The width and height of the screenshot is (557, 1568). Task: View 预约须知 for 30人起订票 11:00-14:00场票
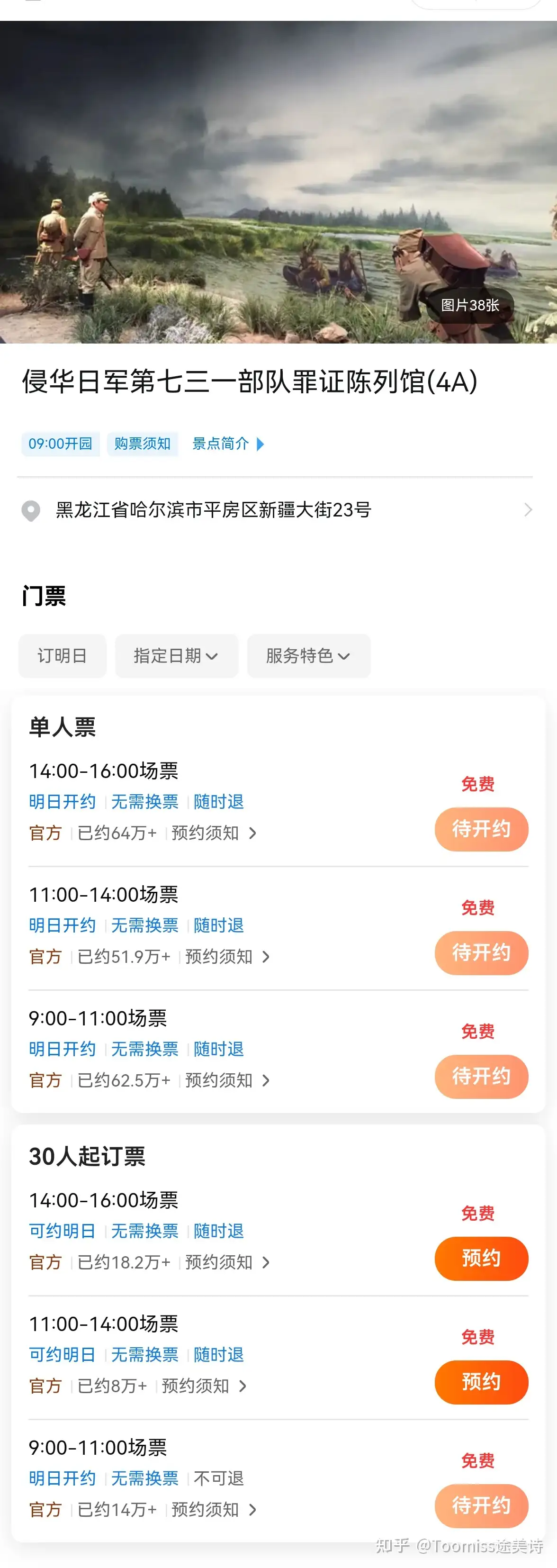pos(203,1386)
